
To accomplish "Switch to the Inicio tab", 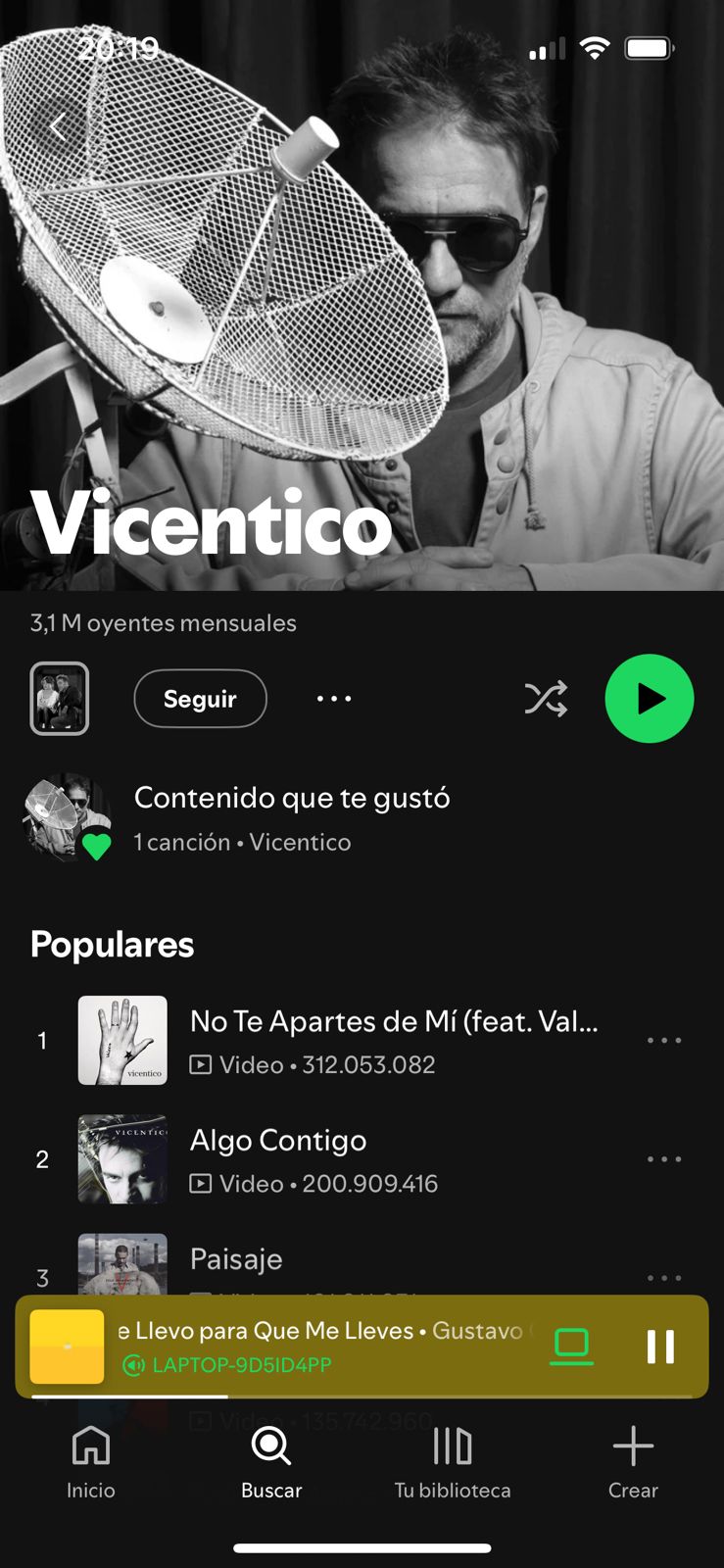I will click(91, 1463).
